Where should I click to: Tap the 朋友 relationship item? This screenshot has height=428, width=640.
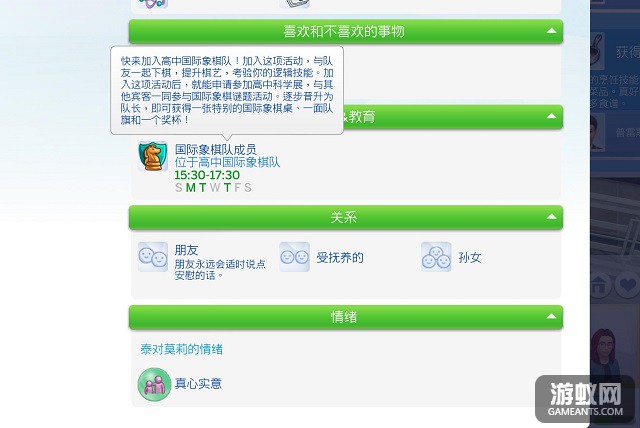(153, 257)
